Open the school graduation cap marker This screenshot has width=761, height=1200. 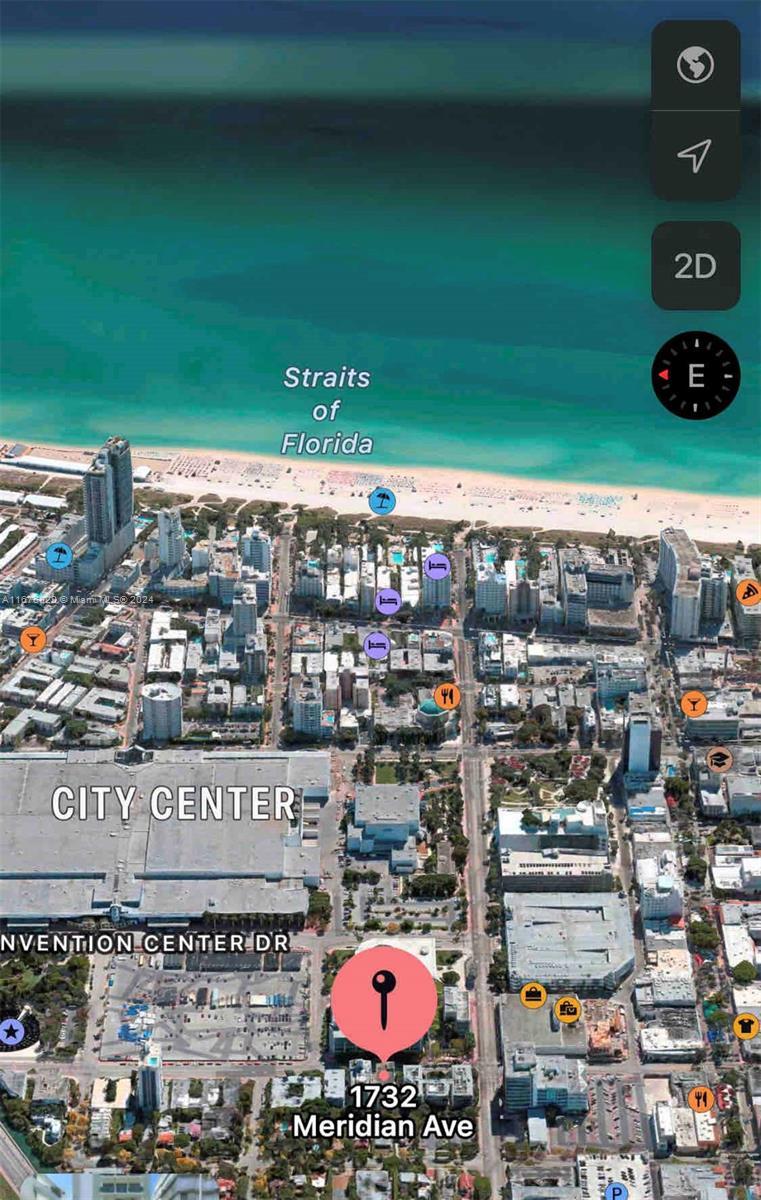coord(718,759)
